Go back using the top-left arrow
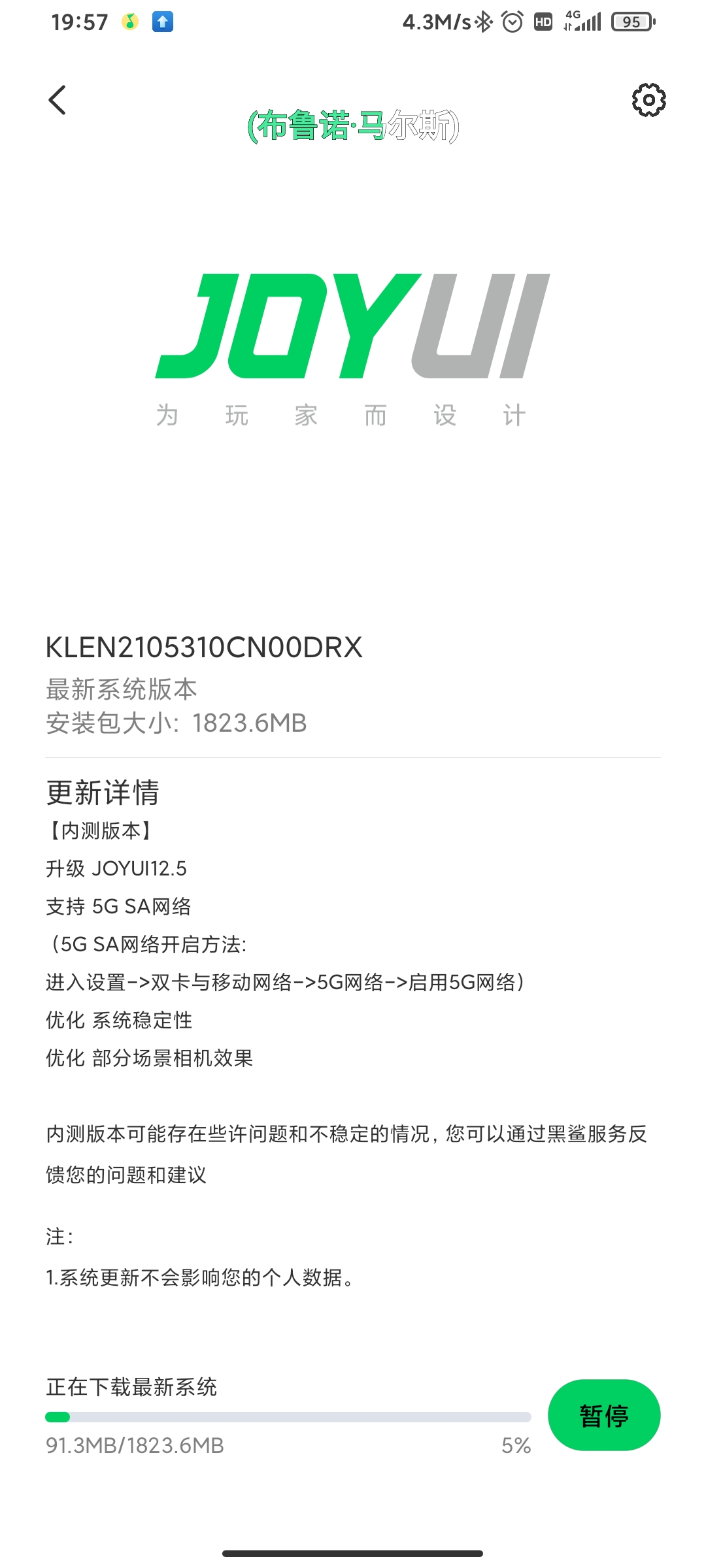The width and height of the screenshot is (706, 1568). coord(58,100)
